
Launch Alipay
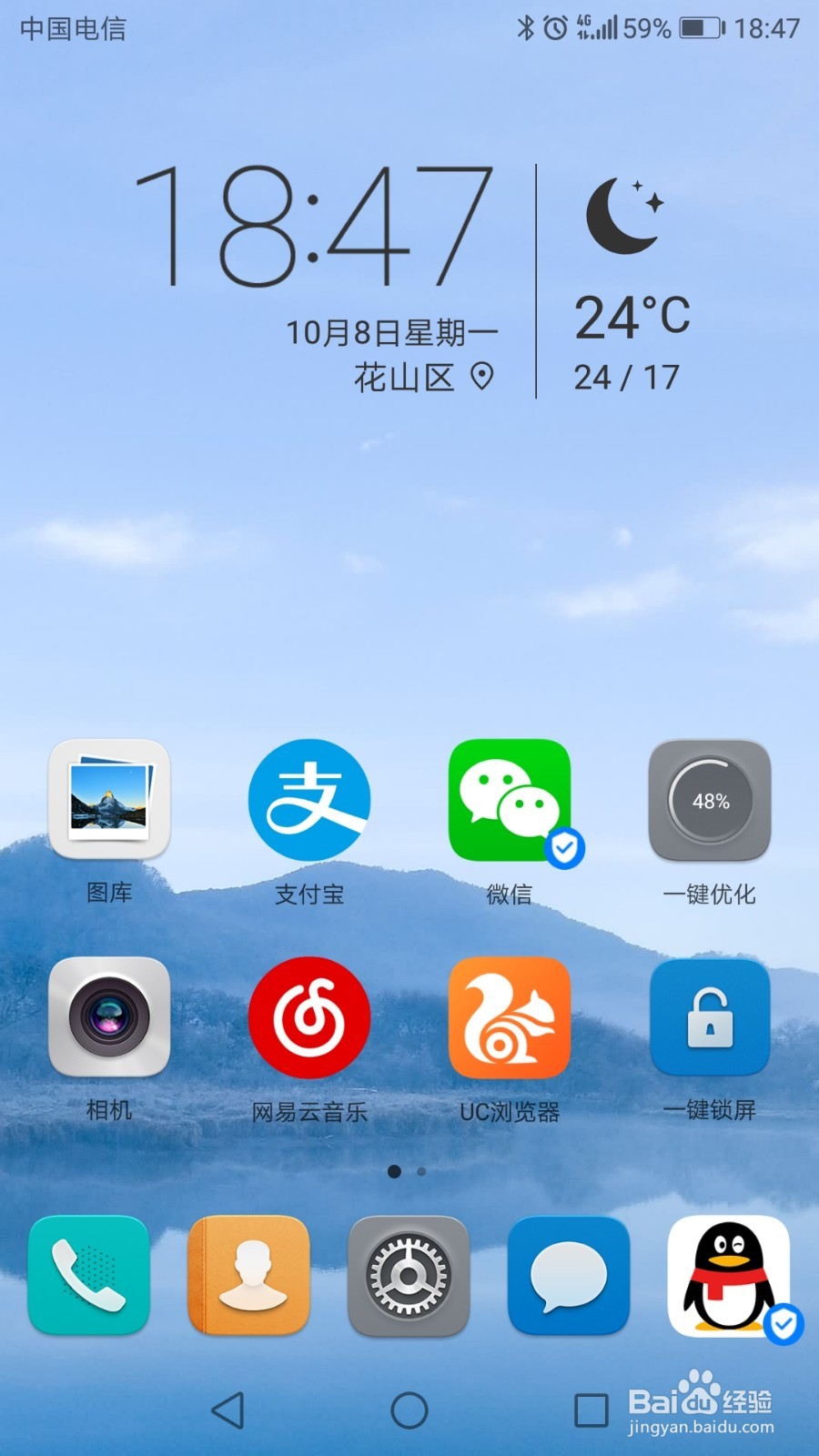tap(308, 801)
